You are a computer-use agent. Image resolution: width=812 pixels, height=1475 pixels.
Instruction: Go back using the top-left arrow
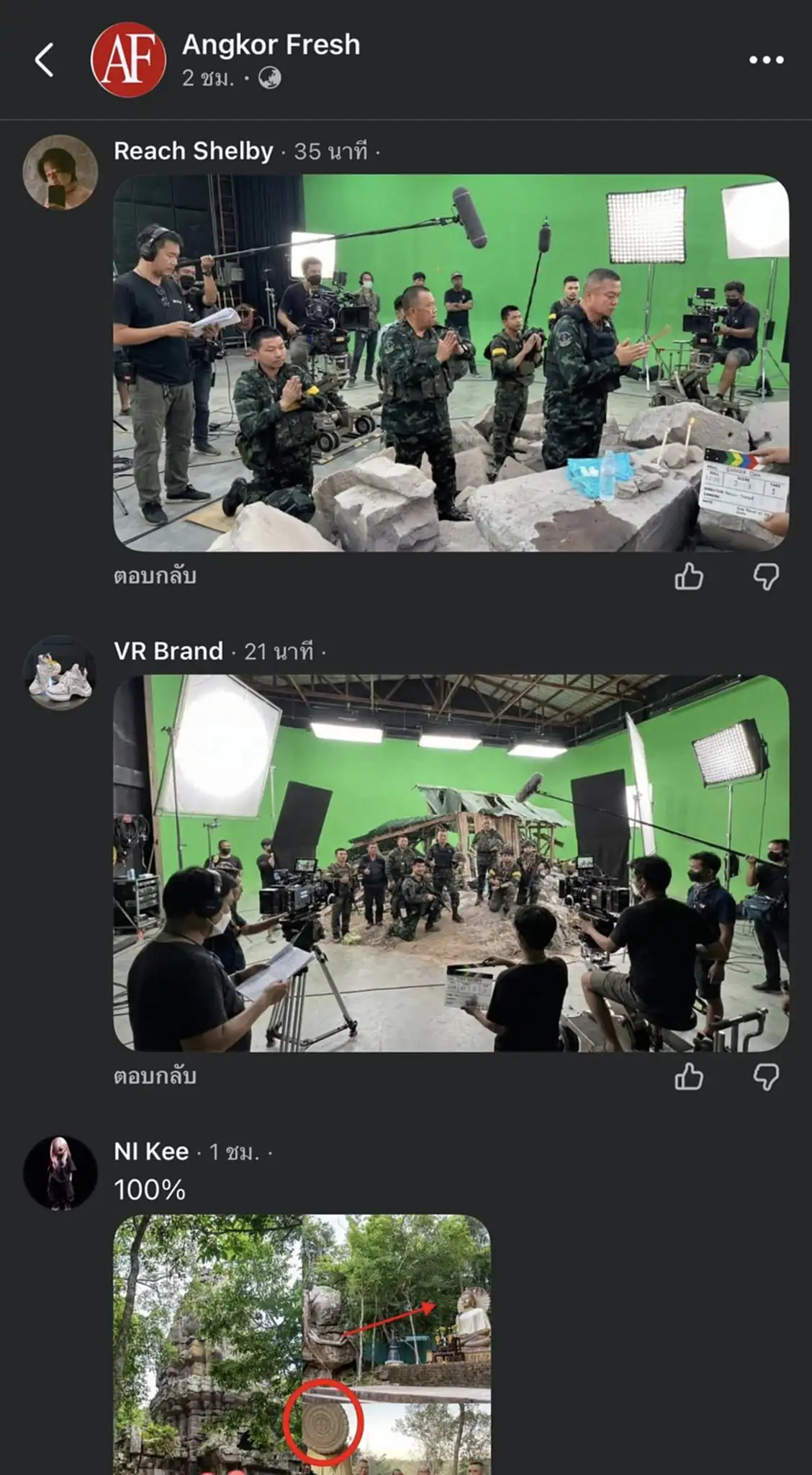45,60
